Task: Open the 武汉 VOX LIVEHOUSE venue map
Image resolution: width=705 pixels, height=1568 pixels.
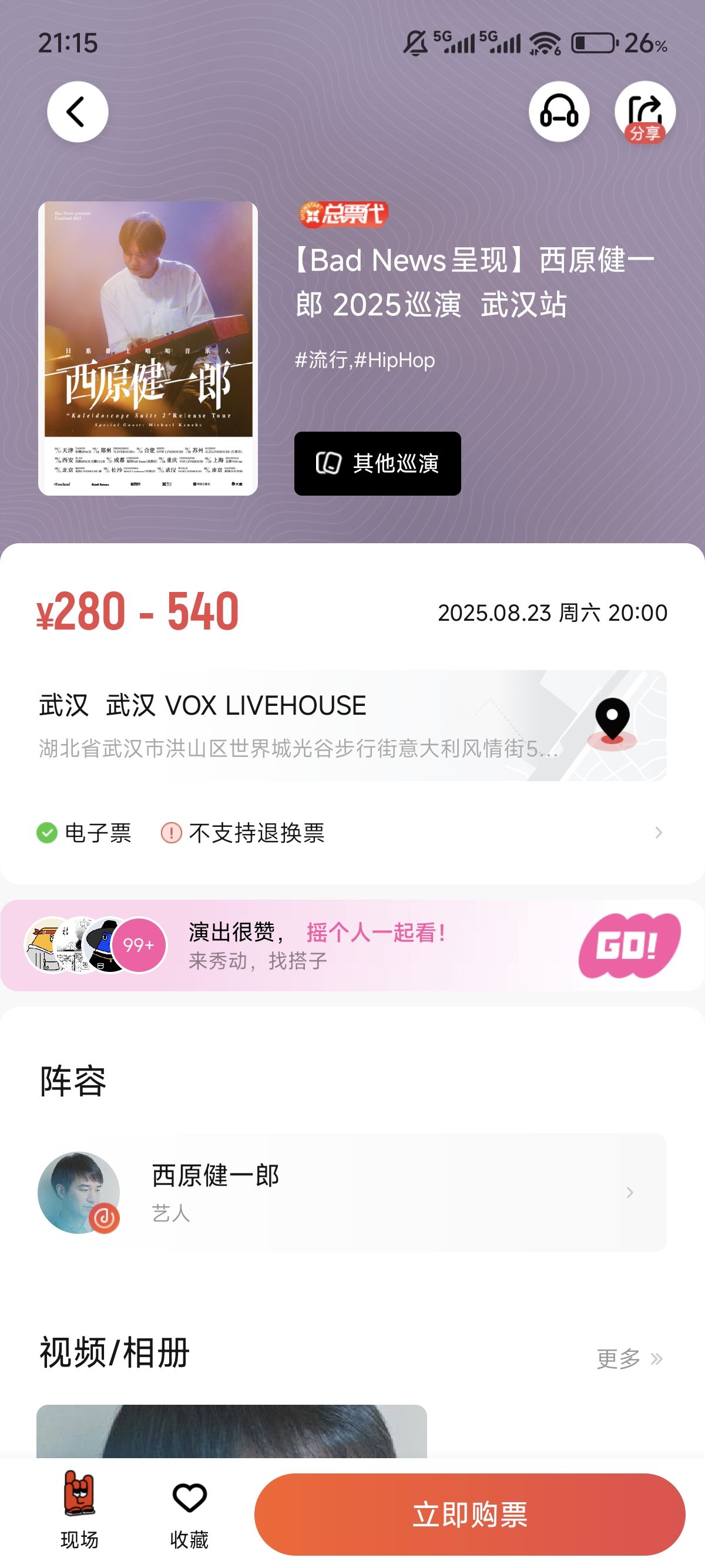Action: (x=352, y=725)
